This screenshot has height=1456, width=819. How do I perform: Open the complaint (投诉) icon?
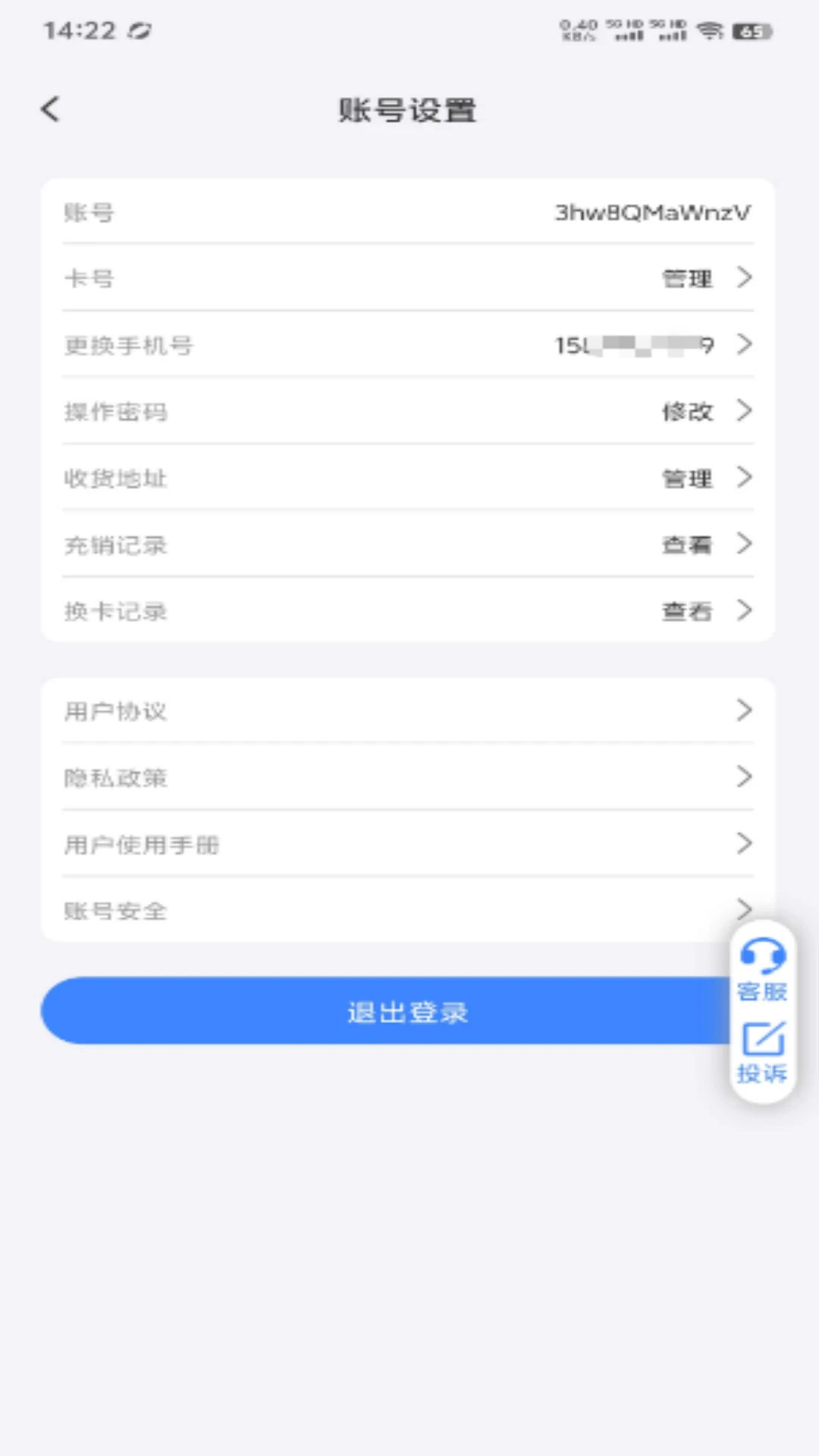coord(765,1042)
